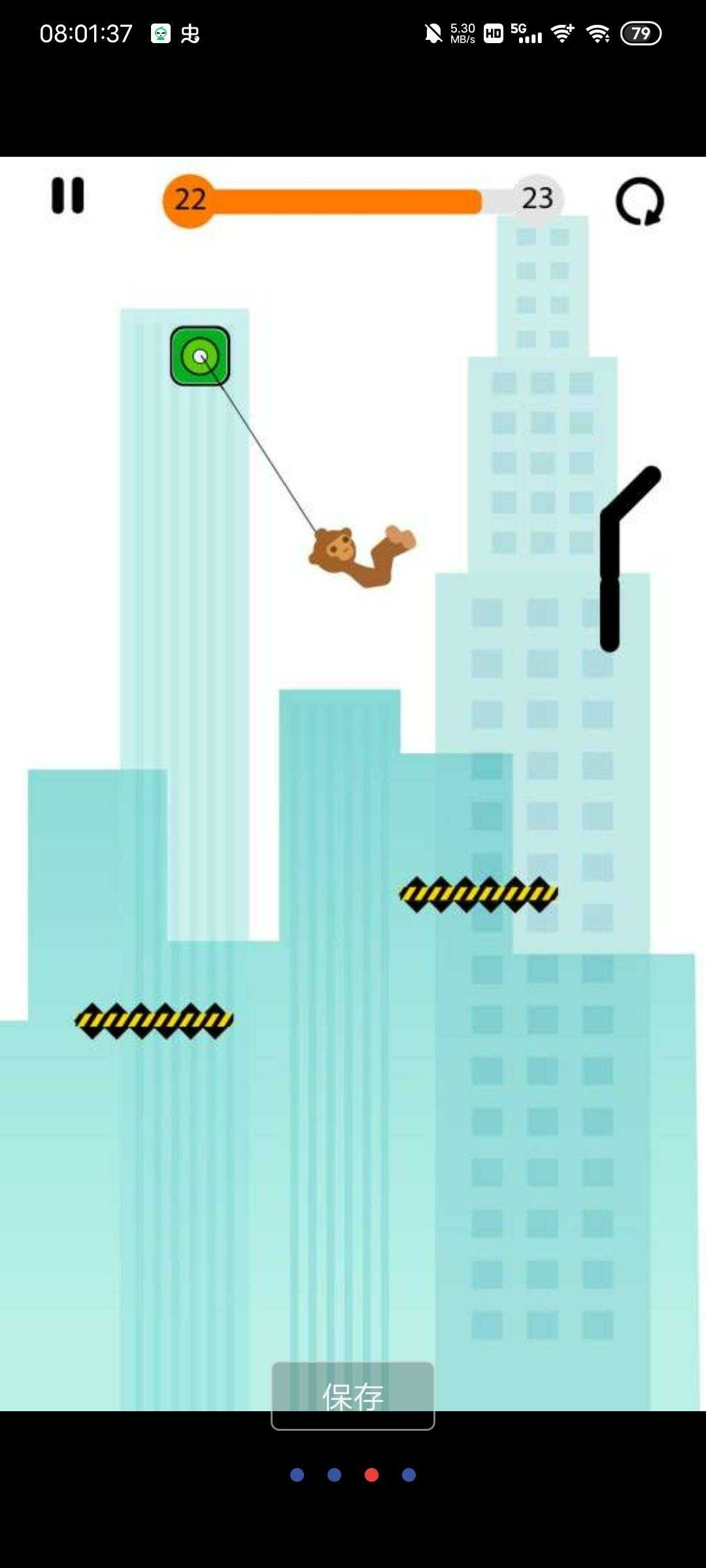Tap the green grapple anchor block
This screenshot has width=706, height=1568.
200,356
